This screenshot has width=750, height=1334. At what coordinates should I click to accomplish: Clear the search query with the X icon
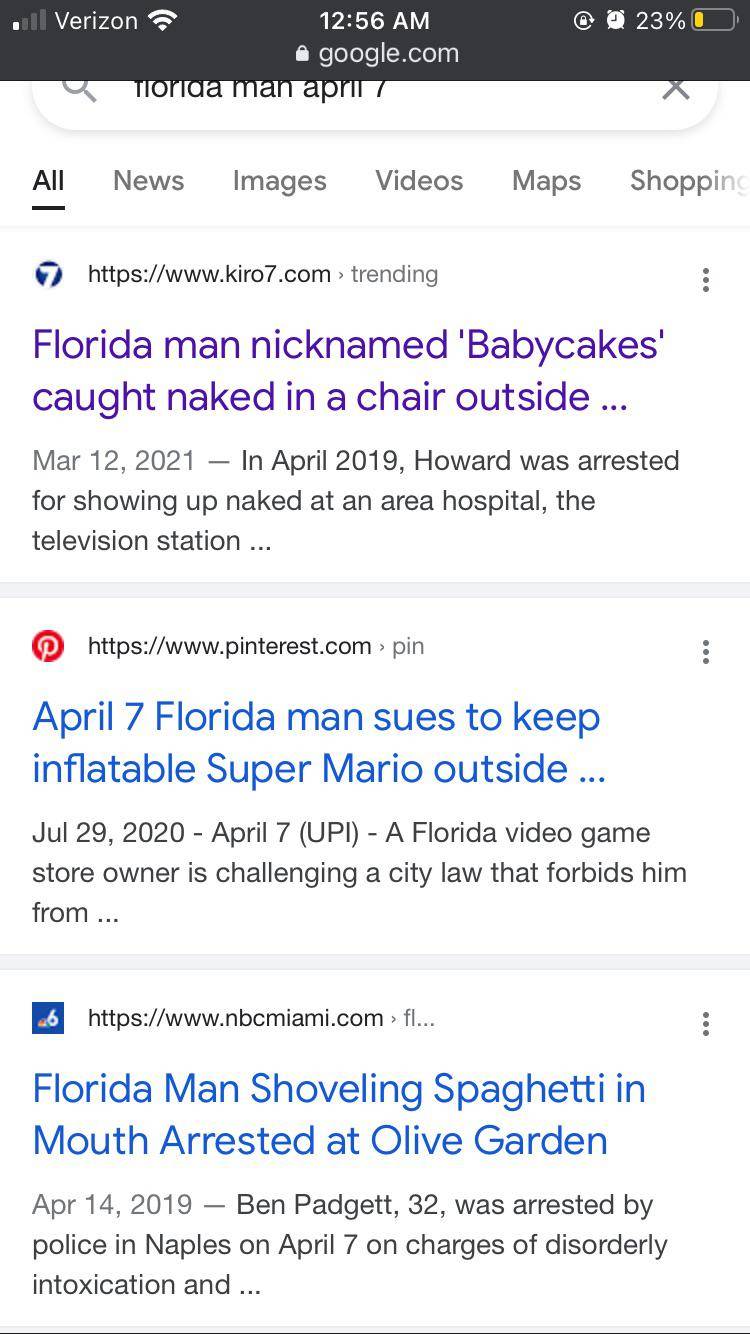click(x=676, y=88)
